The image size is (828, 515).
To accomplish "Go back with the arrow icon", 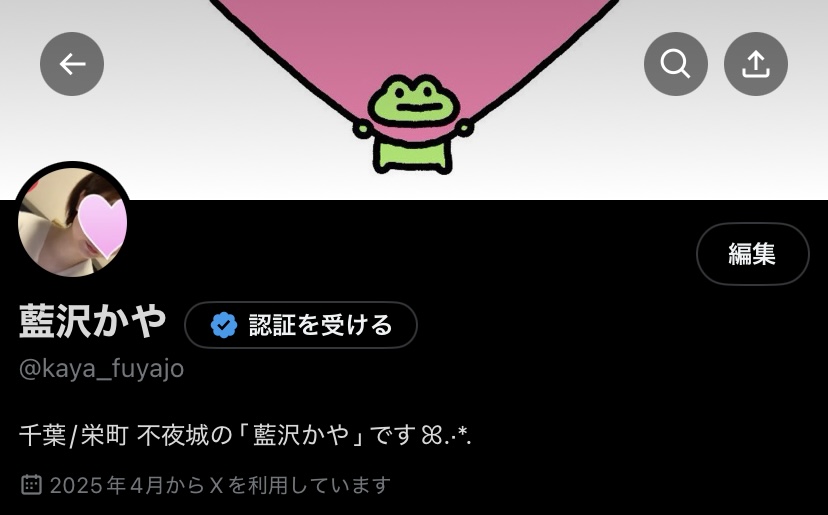I will pyautogui.click(x=72, y=64).
